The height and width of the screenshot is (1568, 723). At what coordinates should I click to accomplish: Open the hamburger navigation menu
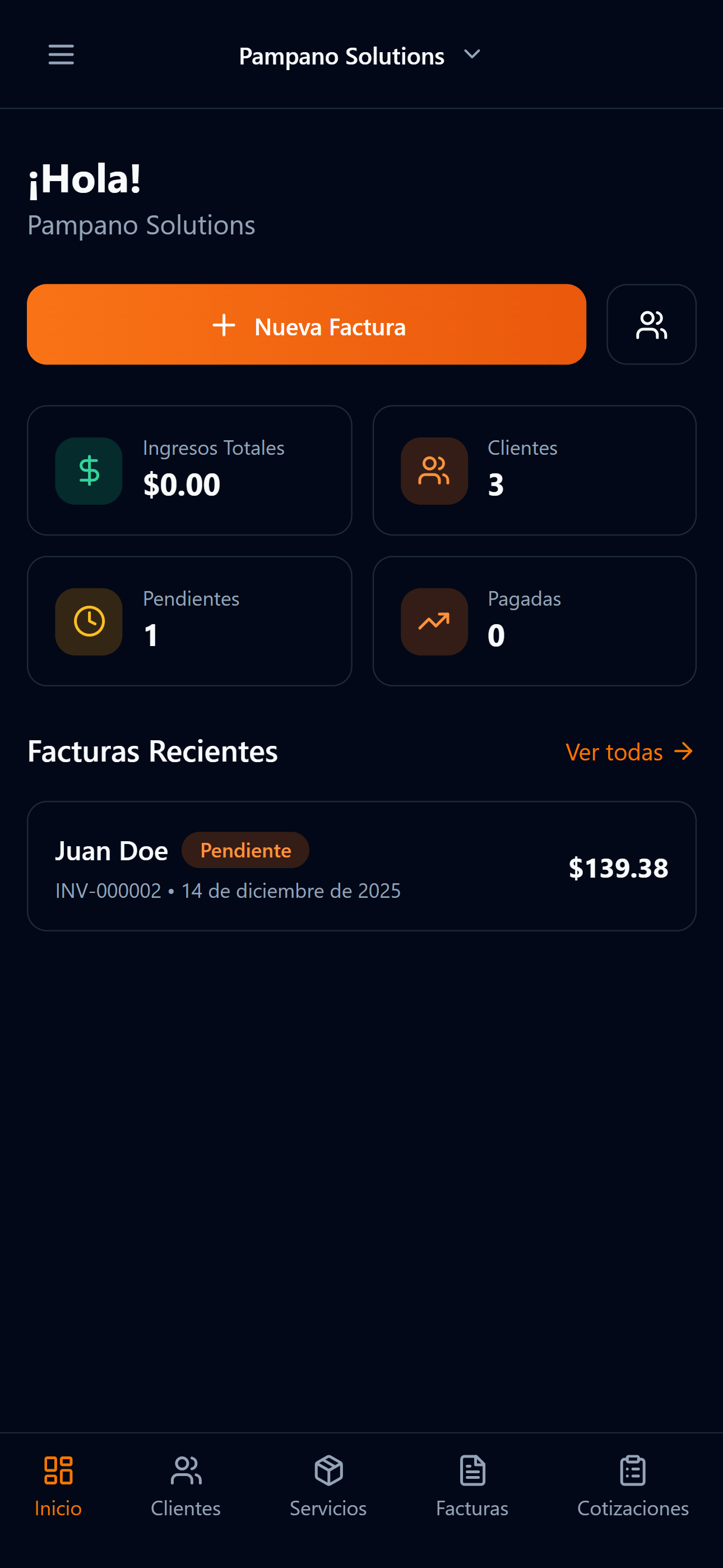(61, 55)
